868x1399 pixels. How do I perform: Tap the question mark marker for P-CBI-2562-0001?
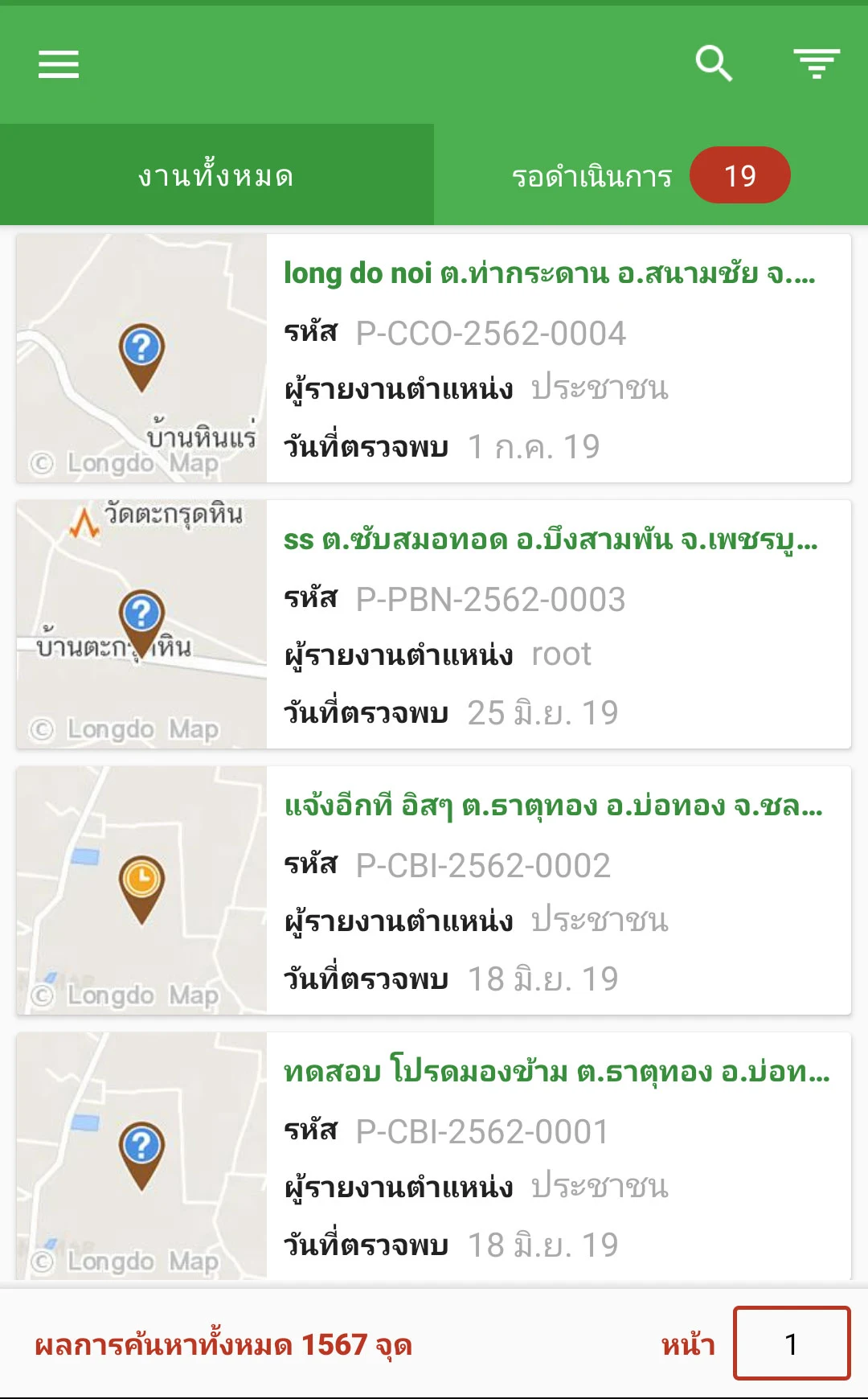coord(141,1146)
